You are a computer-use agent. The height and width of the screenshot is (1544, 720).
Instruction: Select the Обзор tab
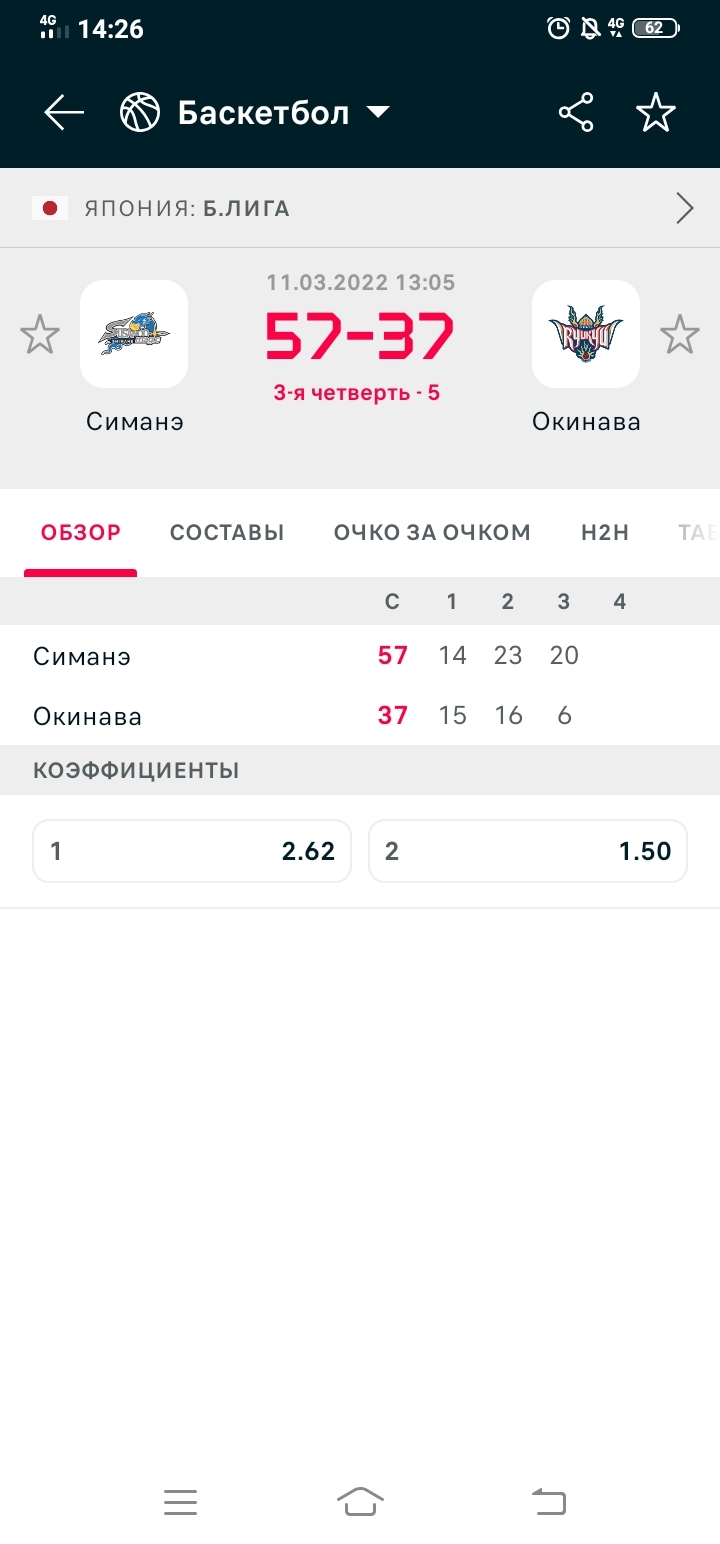tap(81, 533)
